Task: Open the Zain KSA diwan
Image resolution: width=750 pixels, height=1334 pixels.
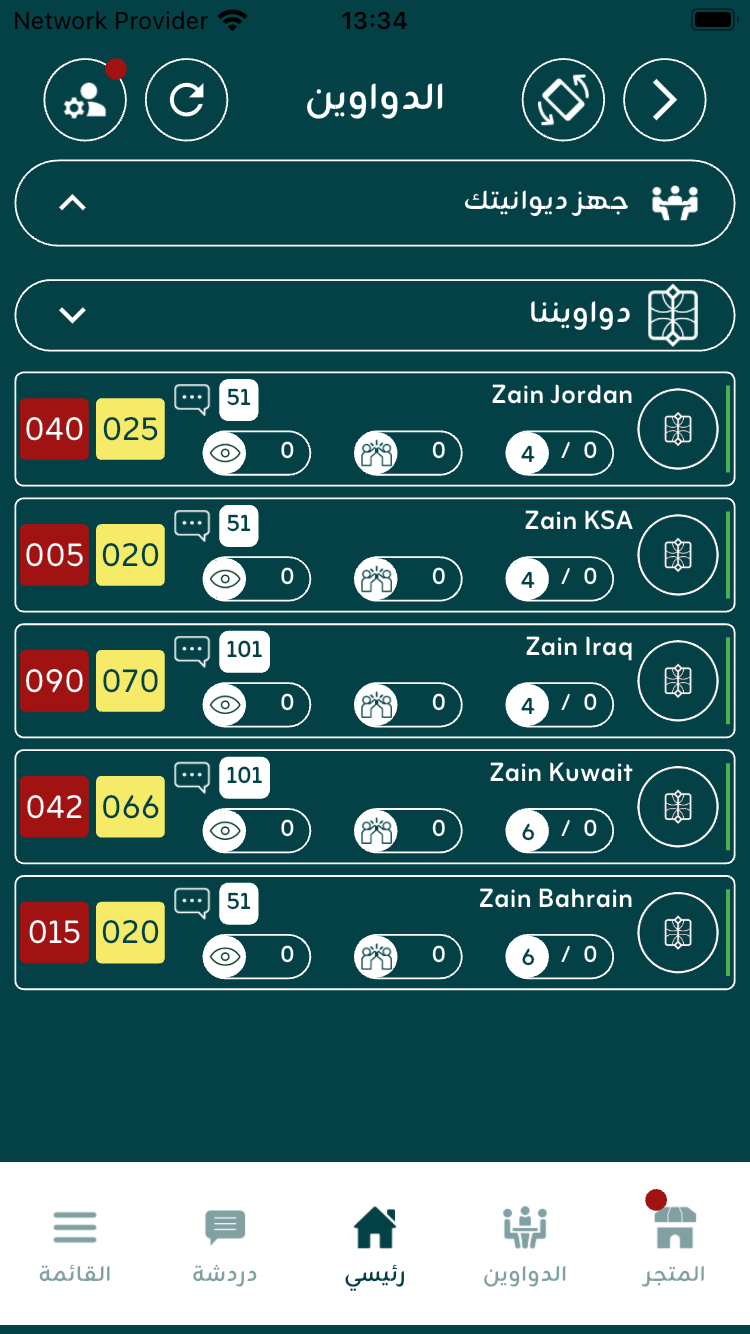Action: (678, 555)
